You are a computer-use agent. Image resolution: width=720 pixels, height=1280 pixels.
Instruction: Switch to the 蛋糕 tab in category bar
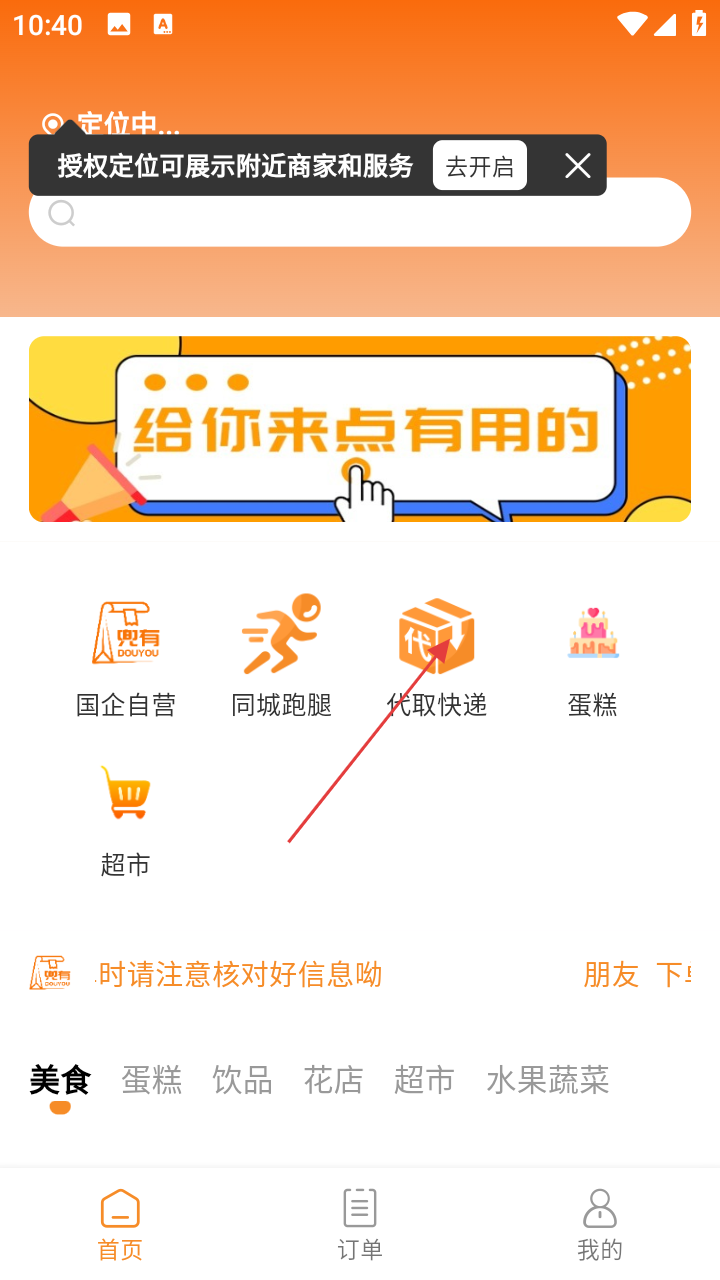tap(151, 1080)
